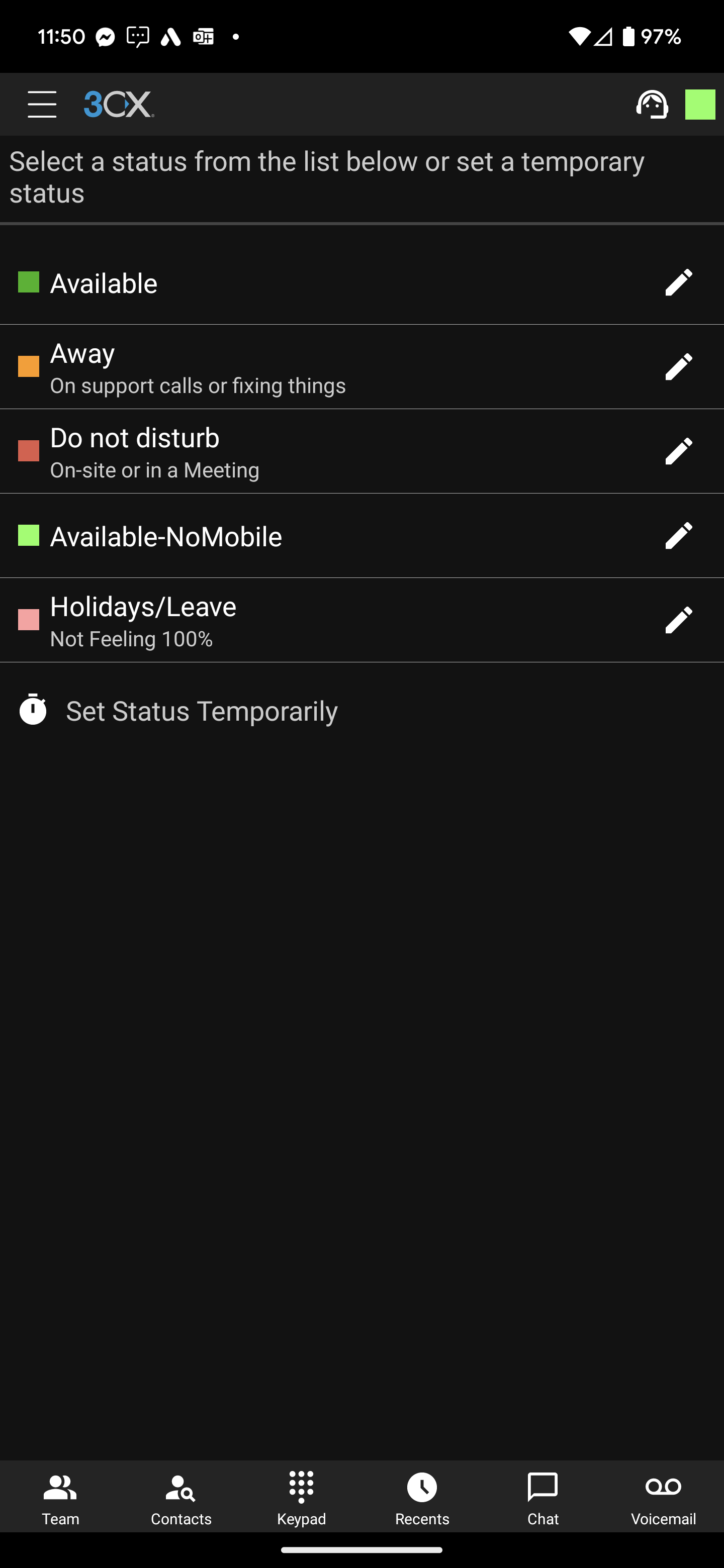View the Recents tab
This screenshot has width=724, height=1568.
tap(422, 1499)
